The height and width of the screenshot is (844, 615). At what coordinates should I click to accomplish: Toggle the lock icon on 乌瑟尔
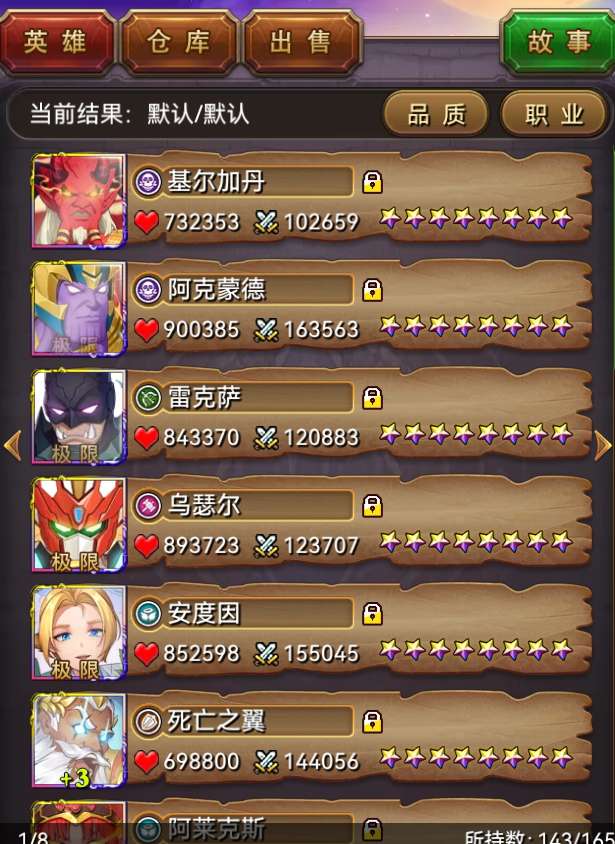pos(372,506)
